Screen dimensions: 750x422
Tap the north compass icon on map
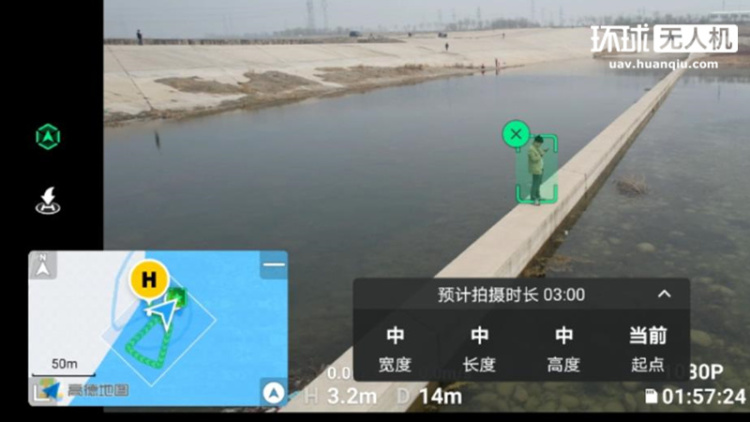(x=43, y=265)
